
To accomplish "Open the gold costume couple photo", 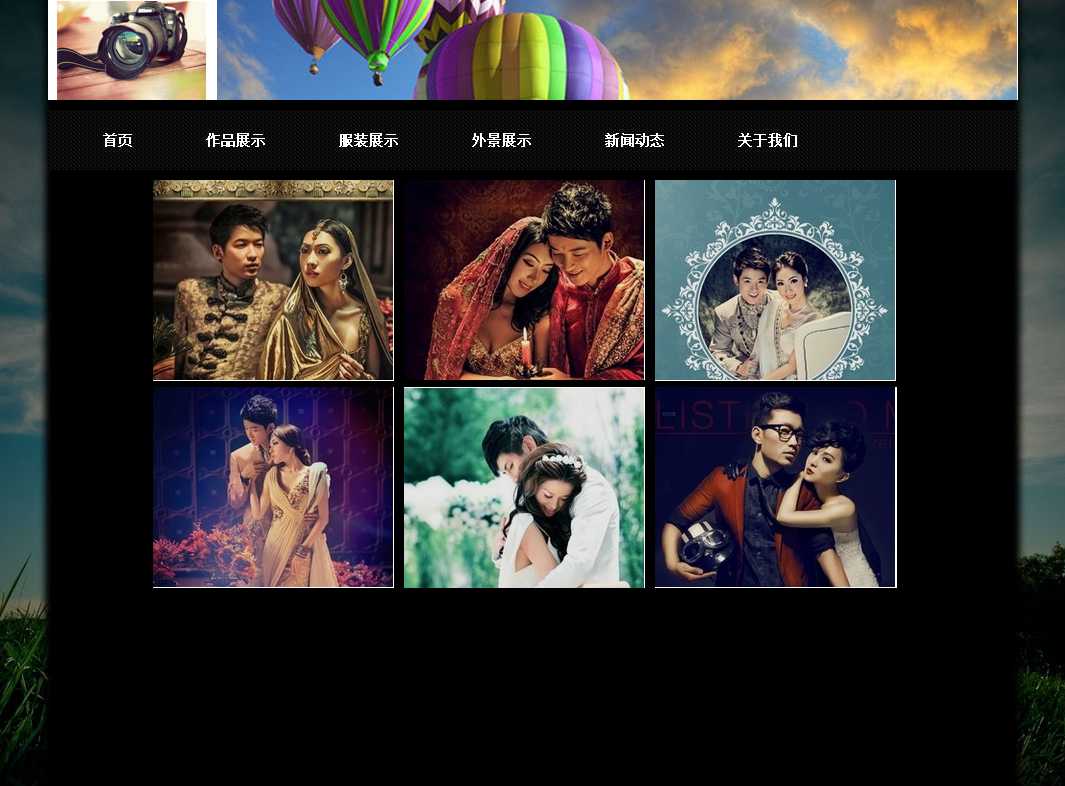I will 273,280.
